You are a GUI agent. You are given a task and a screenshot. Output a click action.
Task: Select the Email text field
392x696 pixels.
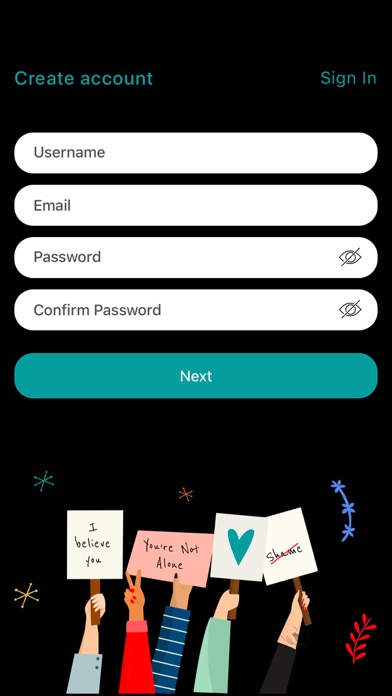point(196,206)
